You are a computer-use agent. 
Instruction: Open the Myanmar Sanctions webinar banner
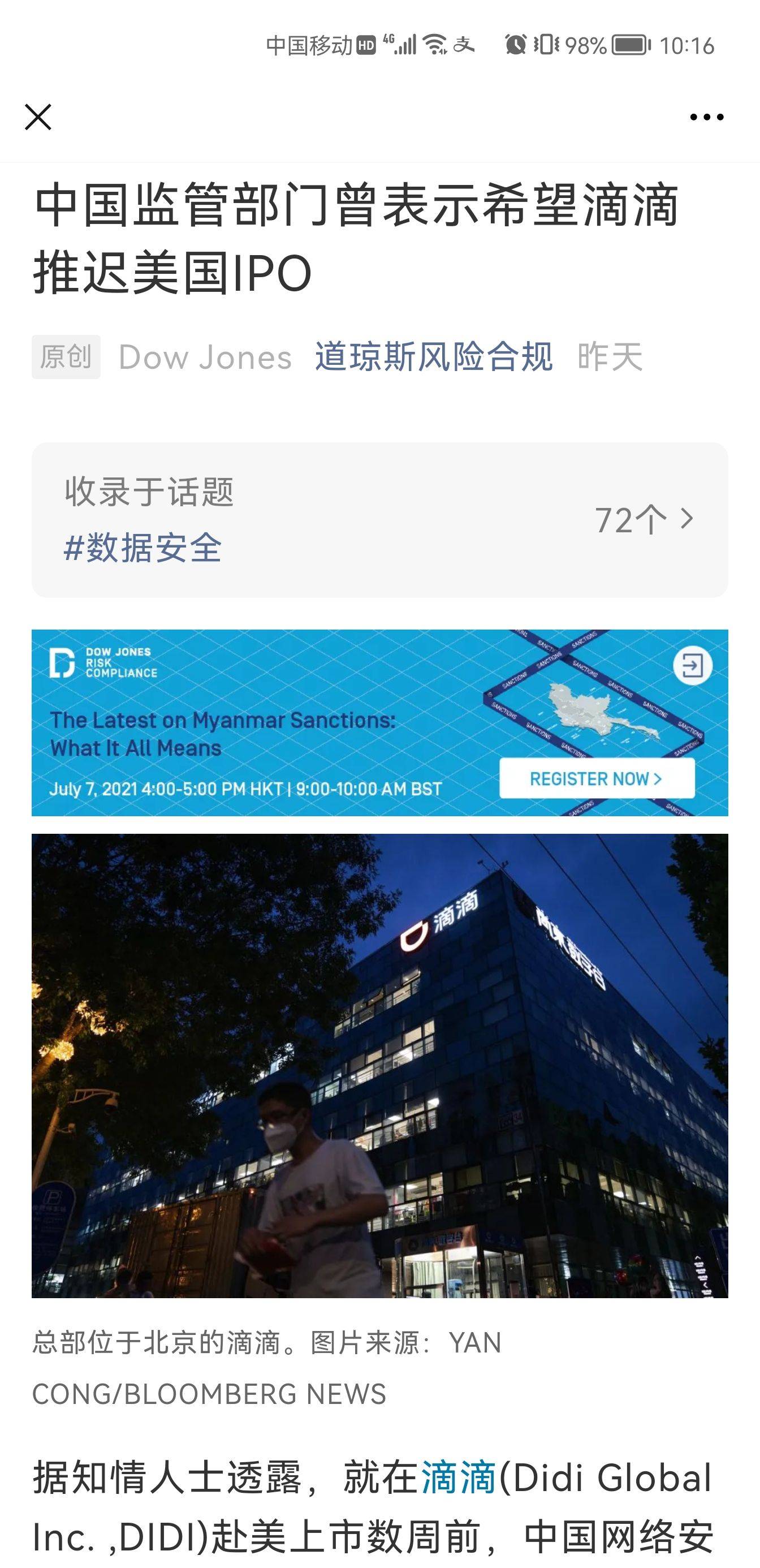tap(379, 722)
